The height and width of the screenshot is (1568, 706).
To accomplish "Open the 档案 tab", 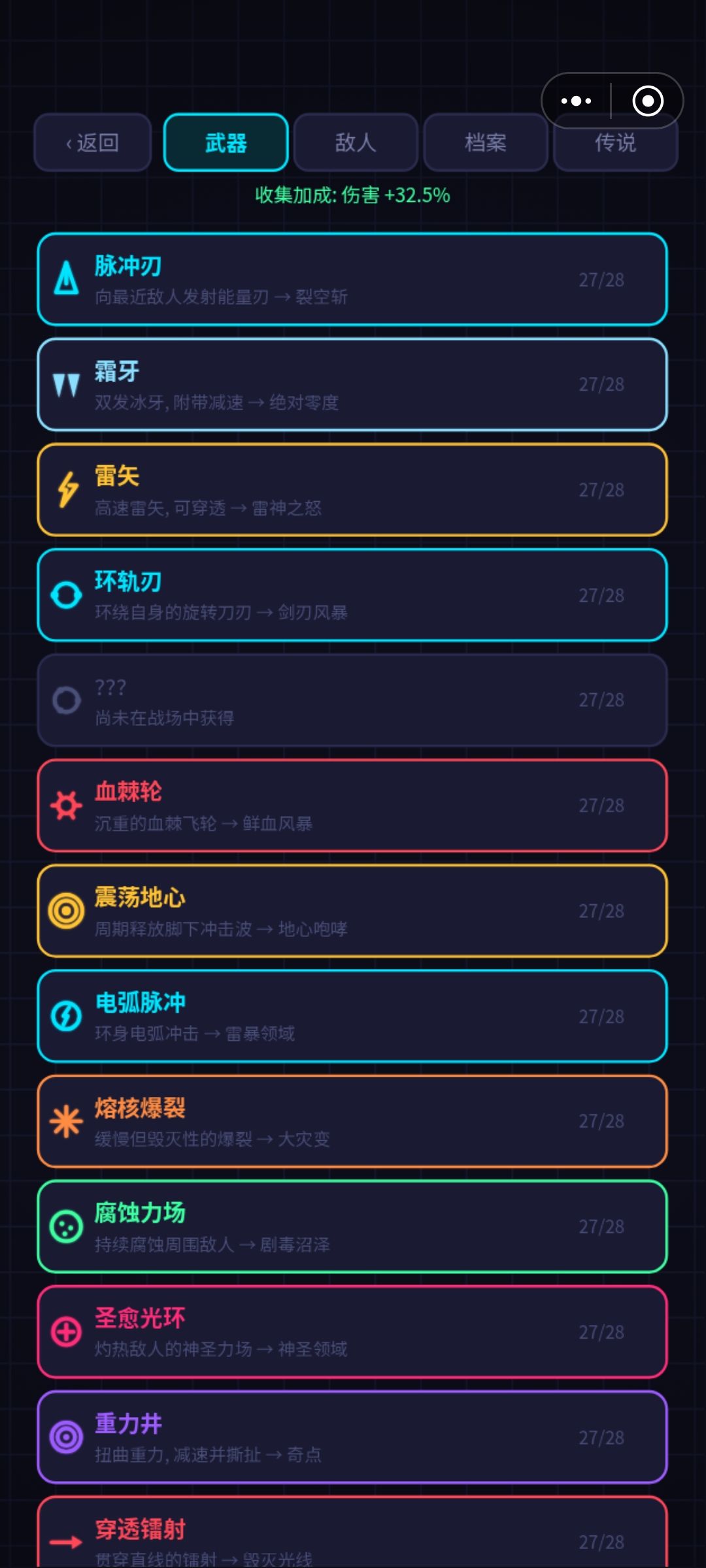I will tap(485, 142).
